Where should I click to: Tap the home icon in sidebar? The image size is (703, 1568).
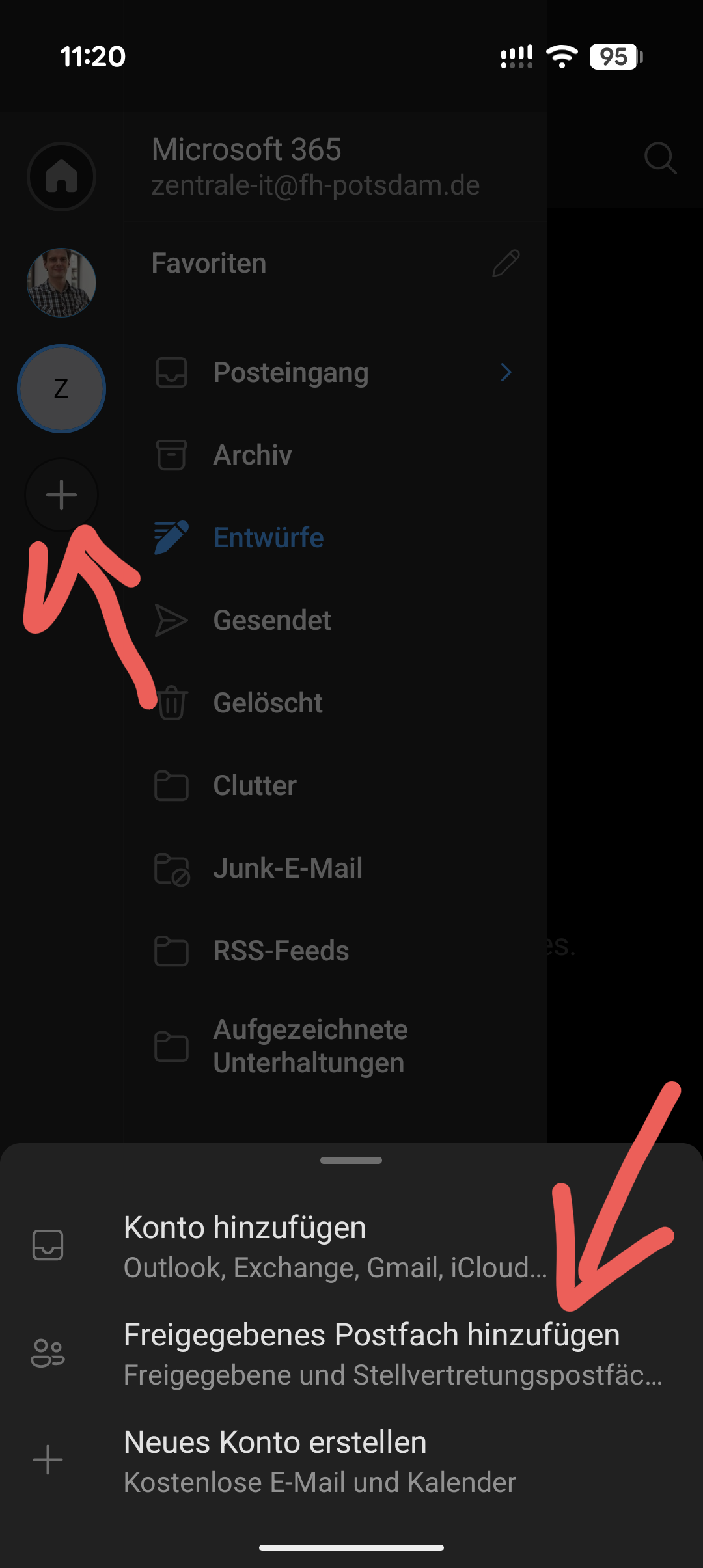click(x=62, y=176)
